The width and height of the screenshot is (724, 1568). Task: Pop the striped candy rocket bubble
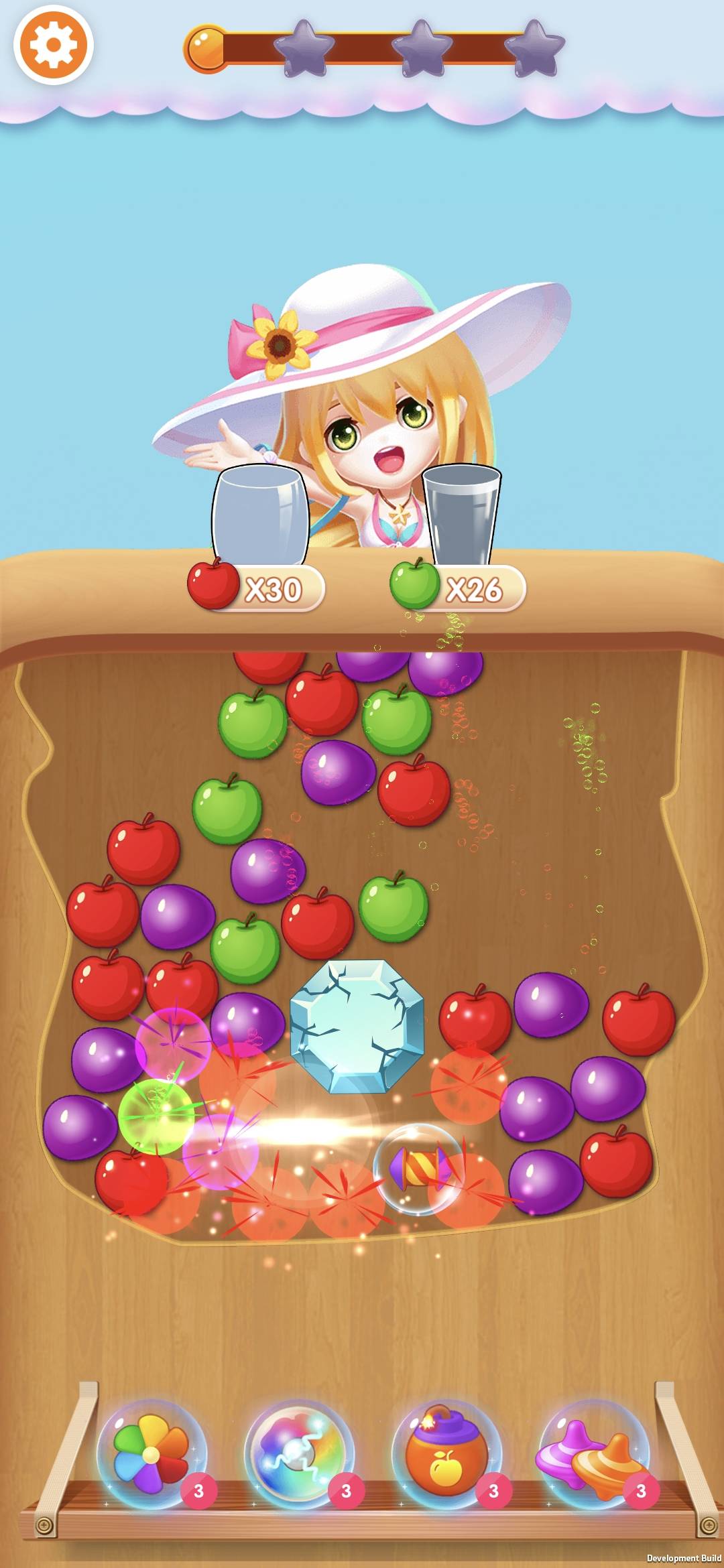(x=418, y=1169)
